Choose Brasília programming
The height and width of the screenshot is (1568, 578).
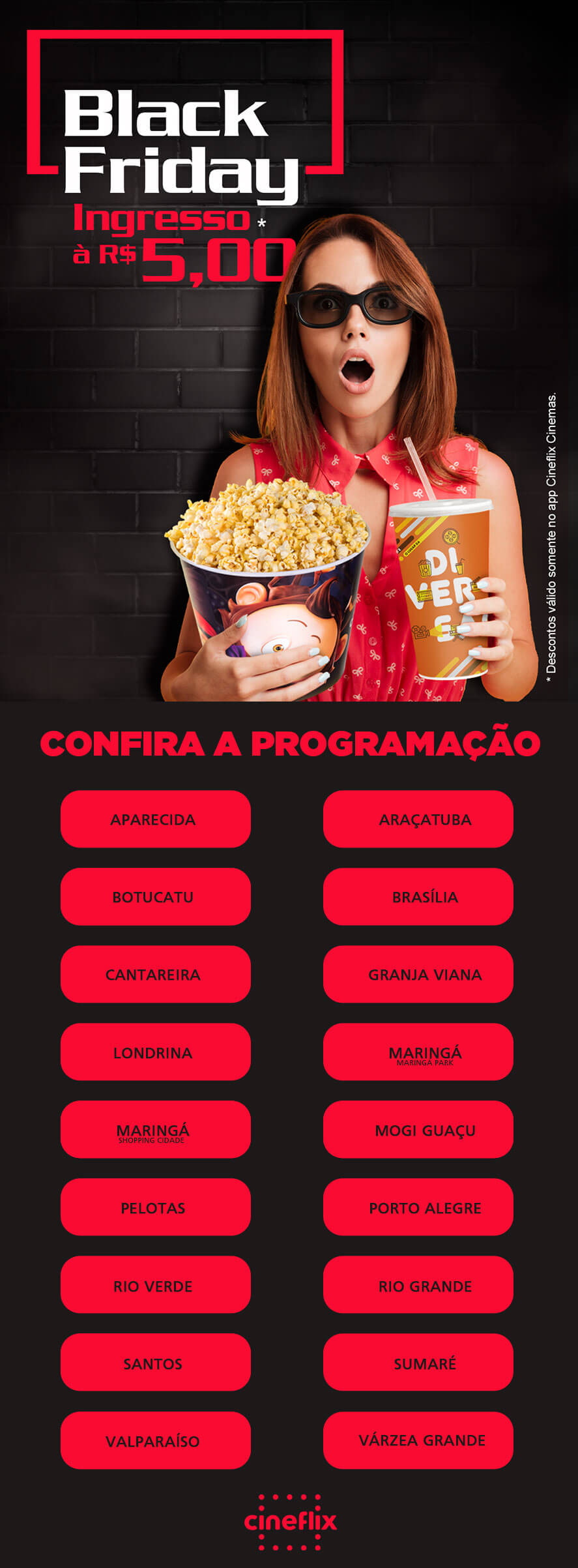(418, 896)
